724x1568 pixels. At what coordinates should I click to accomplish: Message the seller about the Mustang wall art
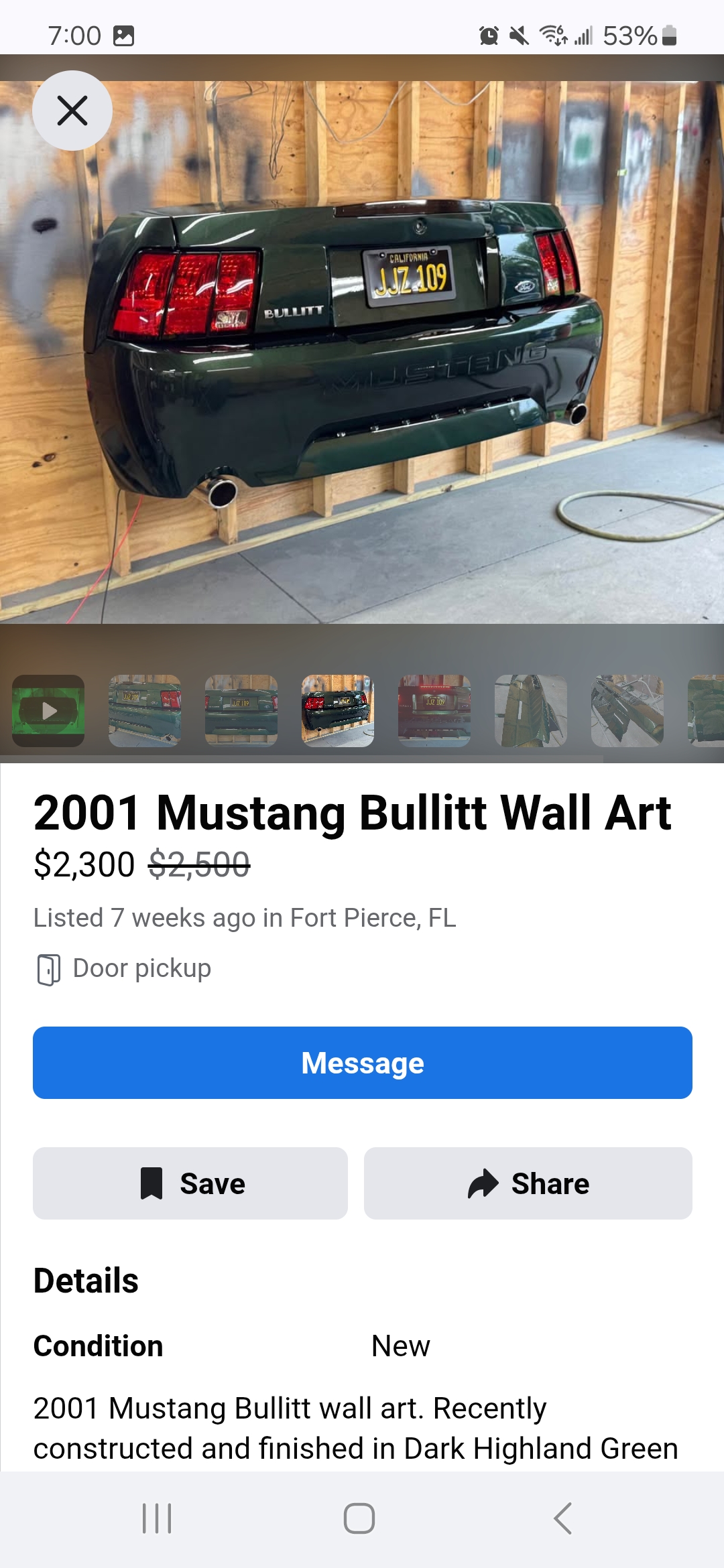362,1063
